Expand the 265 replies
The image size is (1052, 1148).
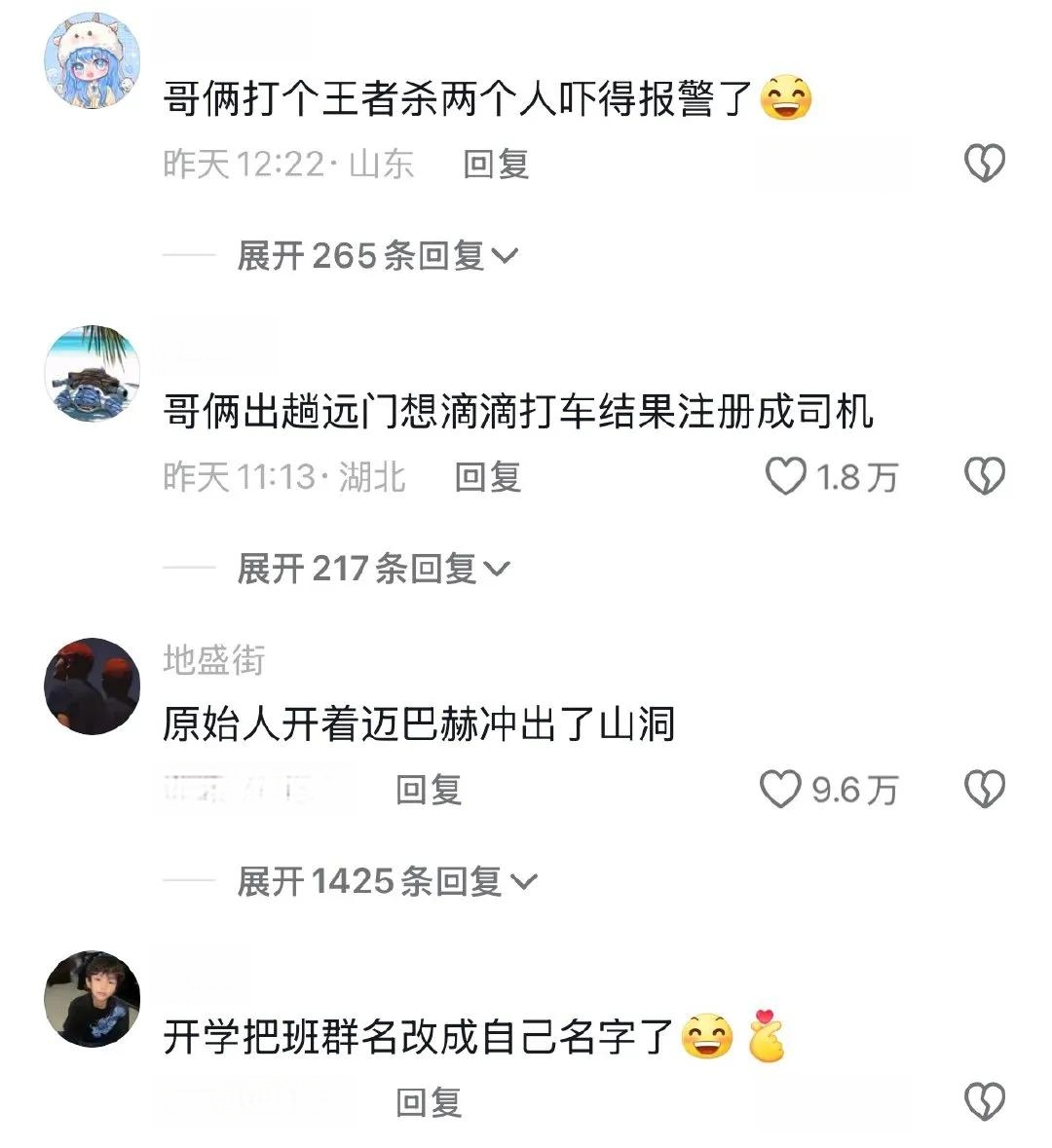click(377, 256)
